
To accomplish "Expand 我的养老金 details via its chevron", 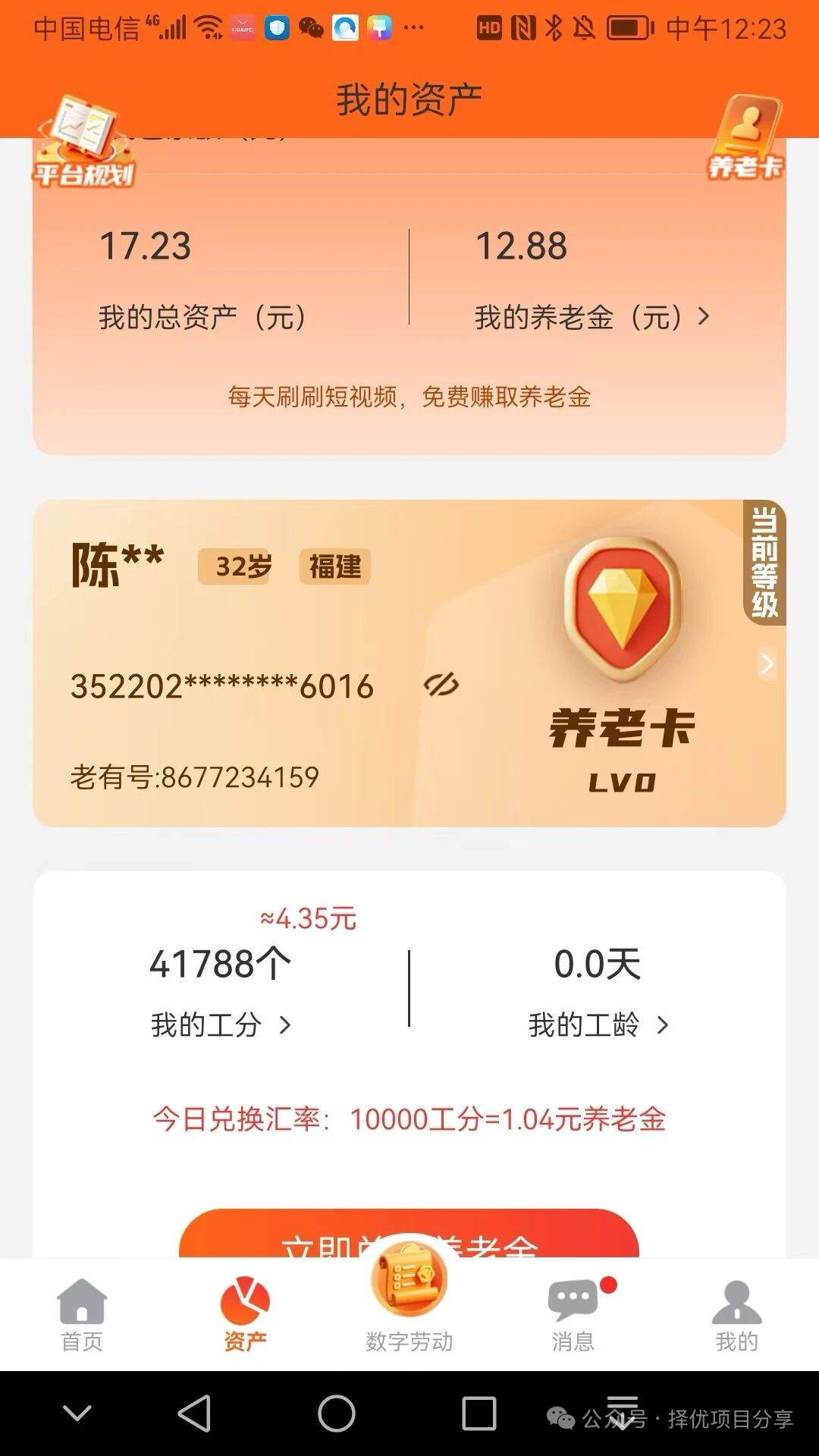I will [x=705, y=317].
